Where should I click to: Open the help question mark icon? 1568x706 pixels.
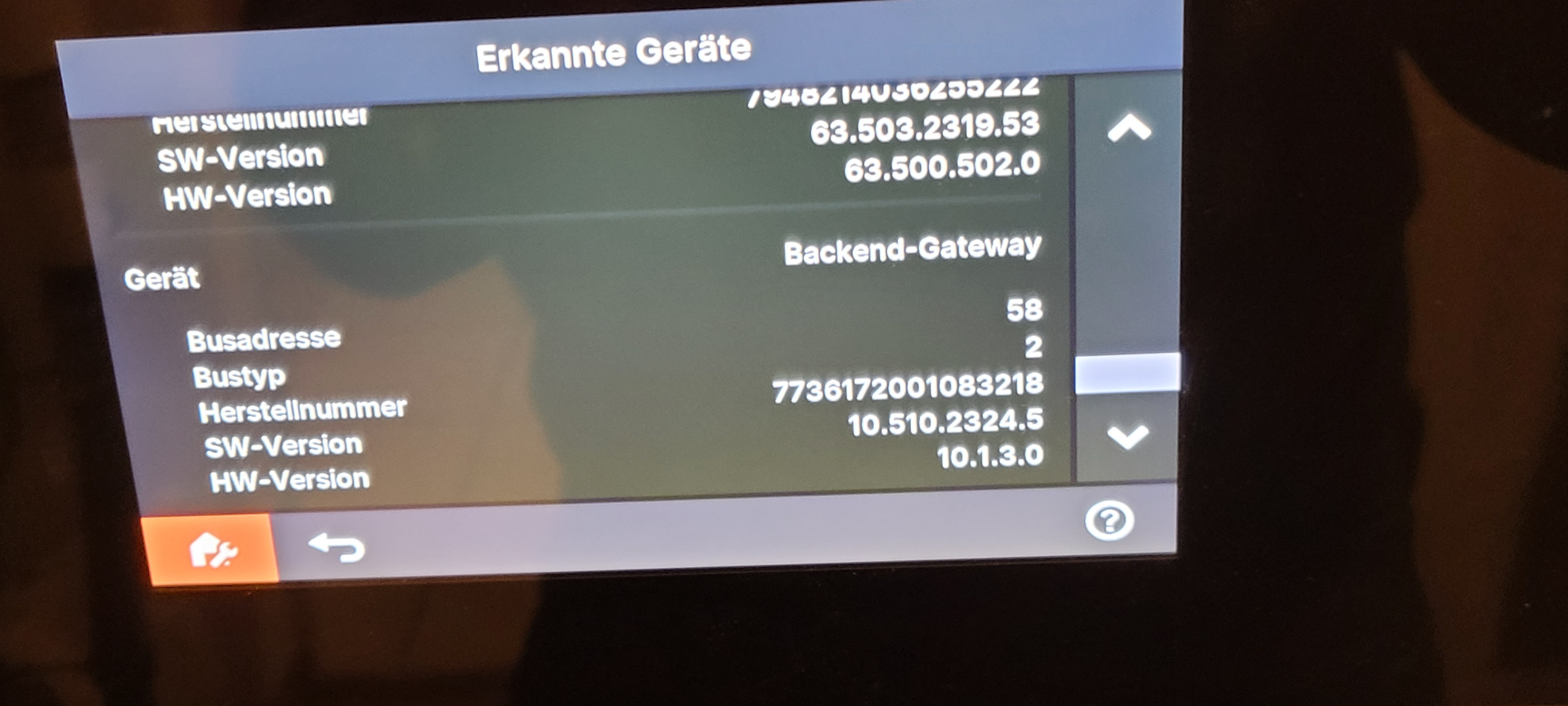pyautogui.click(x=1109, y=521)
